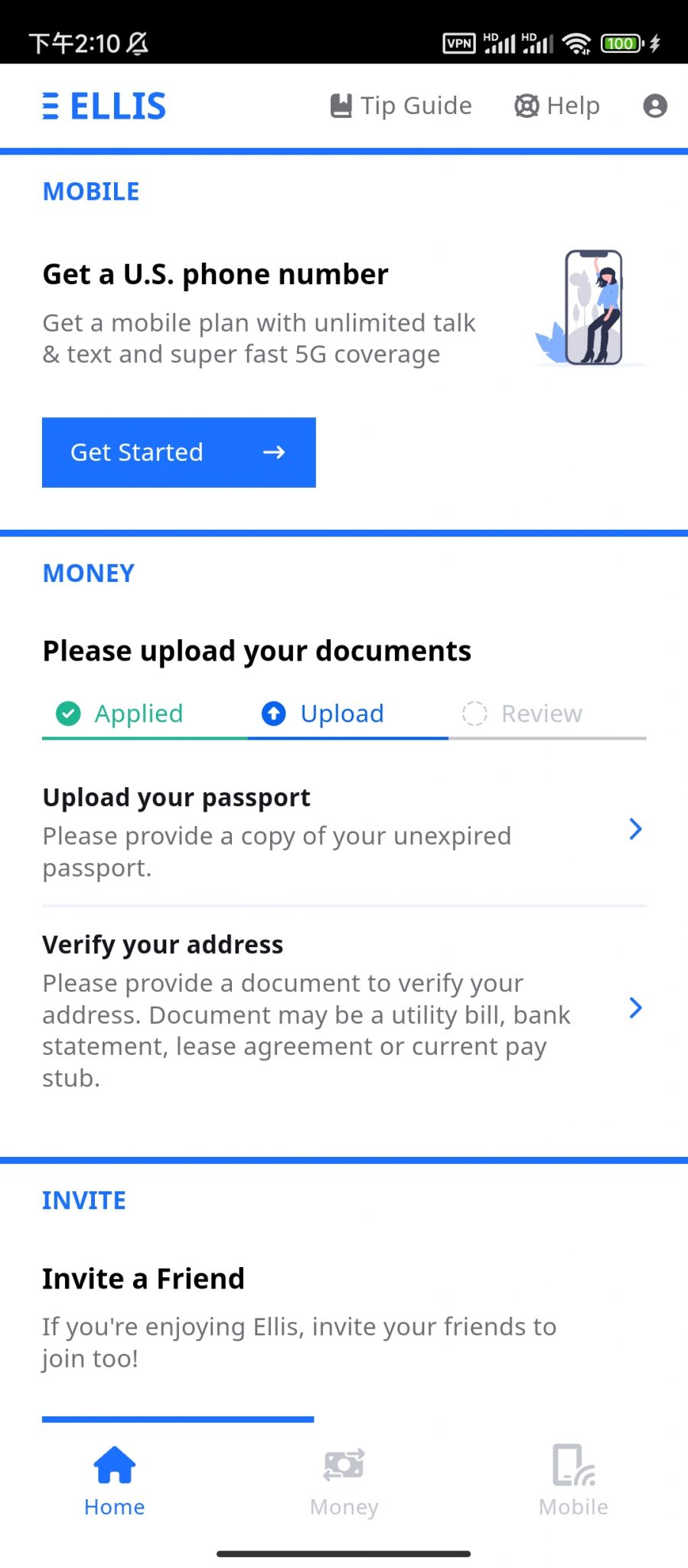Open the user profile icon

[655, 106]
